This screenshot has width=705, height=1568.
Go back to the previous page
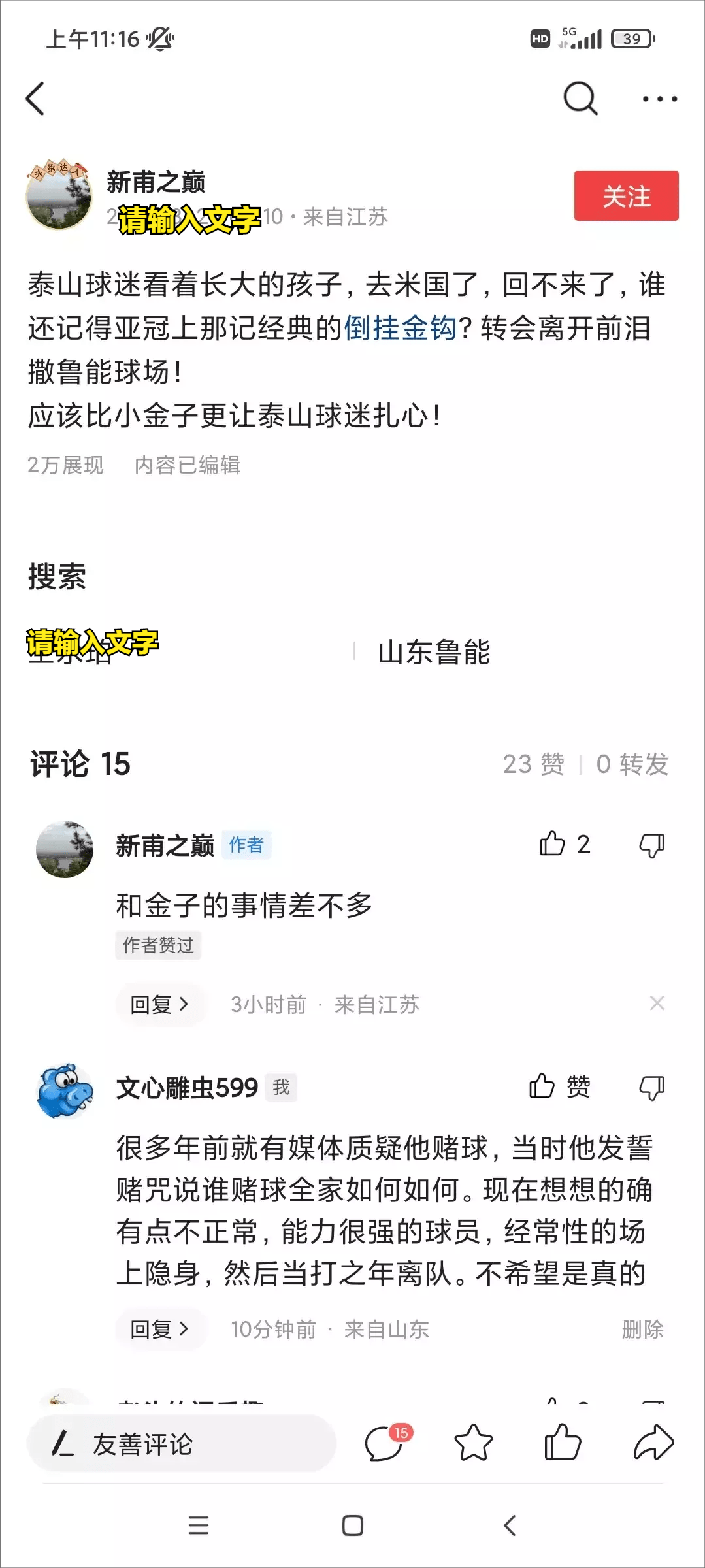(35, 99)
